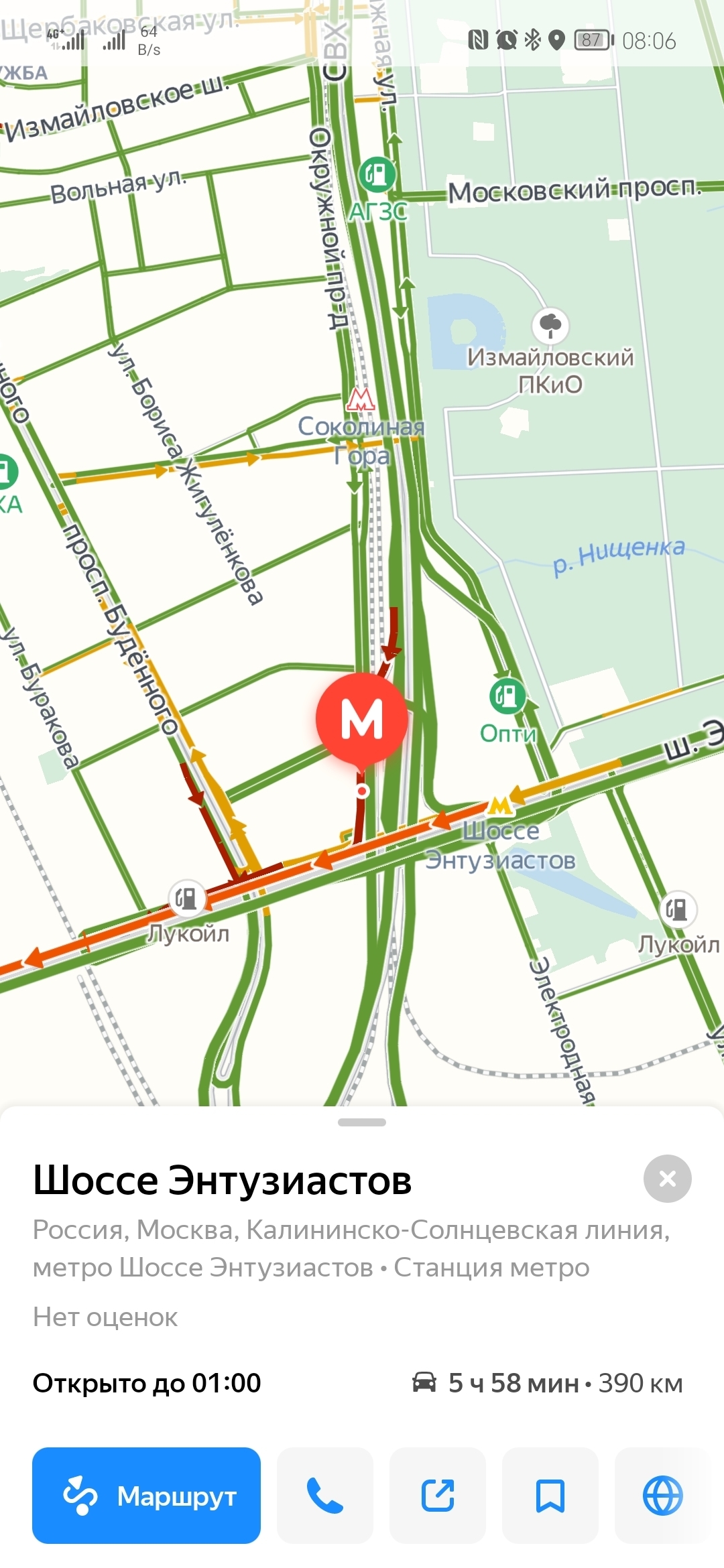Open the website globe icon
Screen dimensions: 724x1568
coord(662,1495)
